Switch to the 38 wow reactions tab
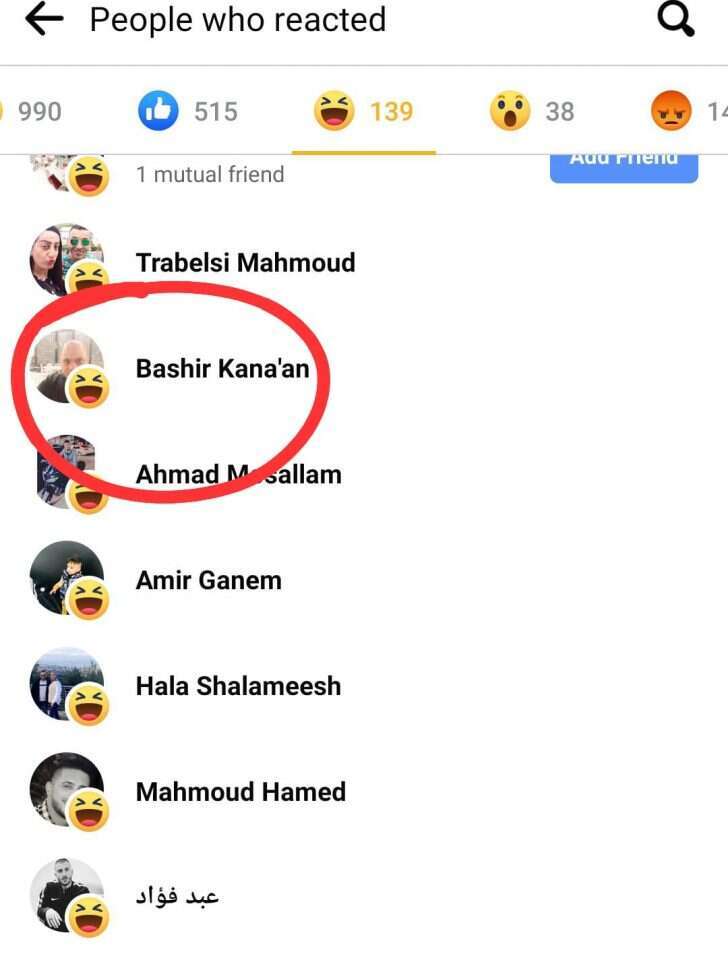The width and height of the screenshot is (728, 960). [532, 111]
